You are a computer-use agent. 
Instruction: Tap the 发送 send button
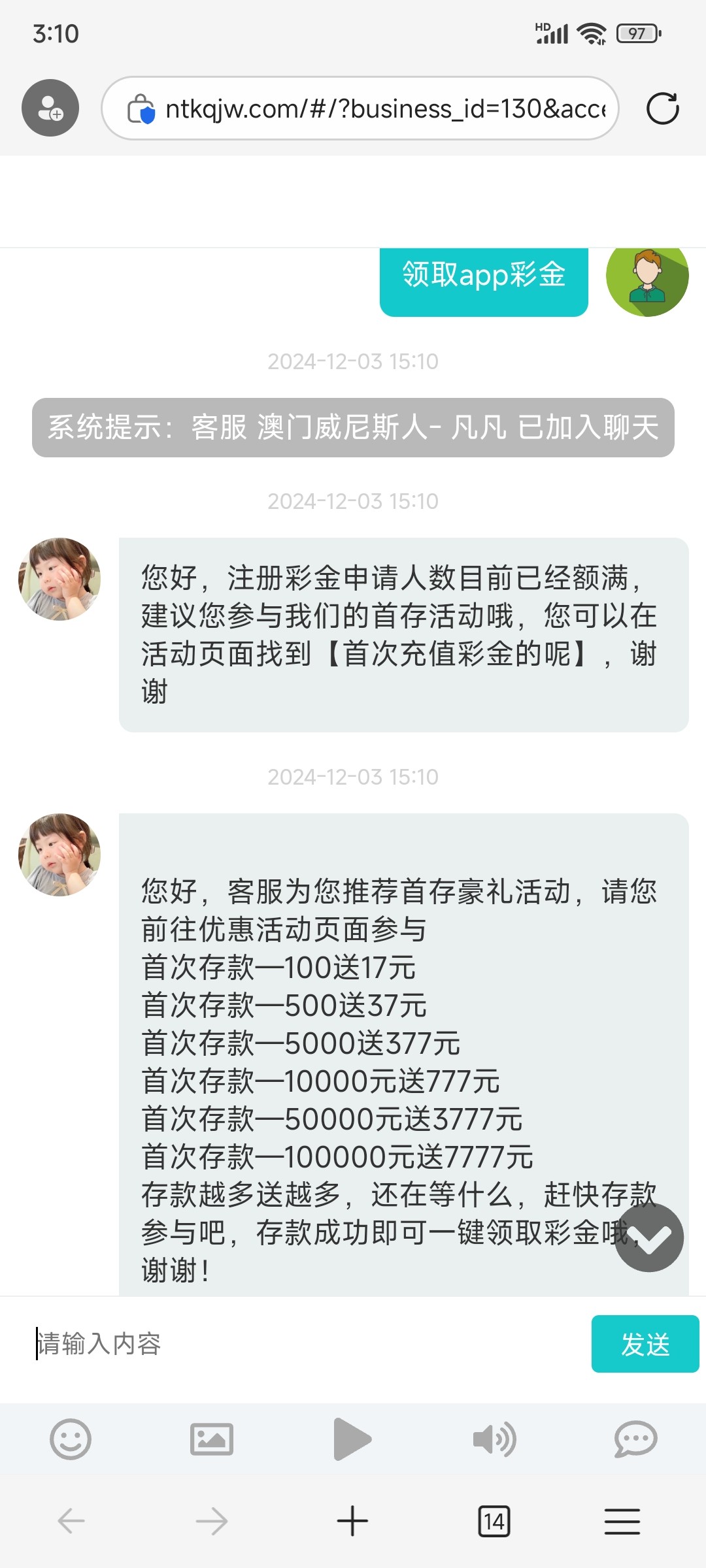645,1343
